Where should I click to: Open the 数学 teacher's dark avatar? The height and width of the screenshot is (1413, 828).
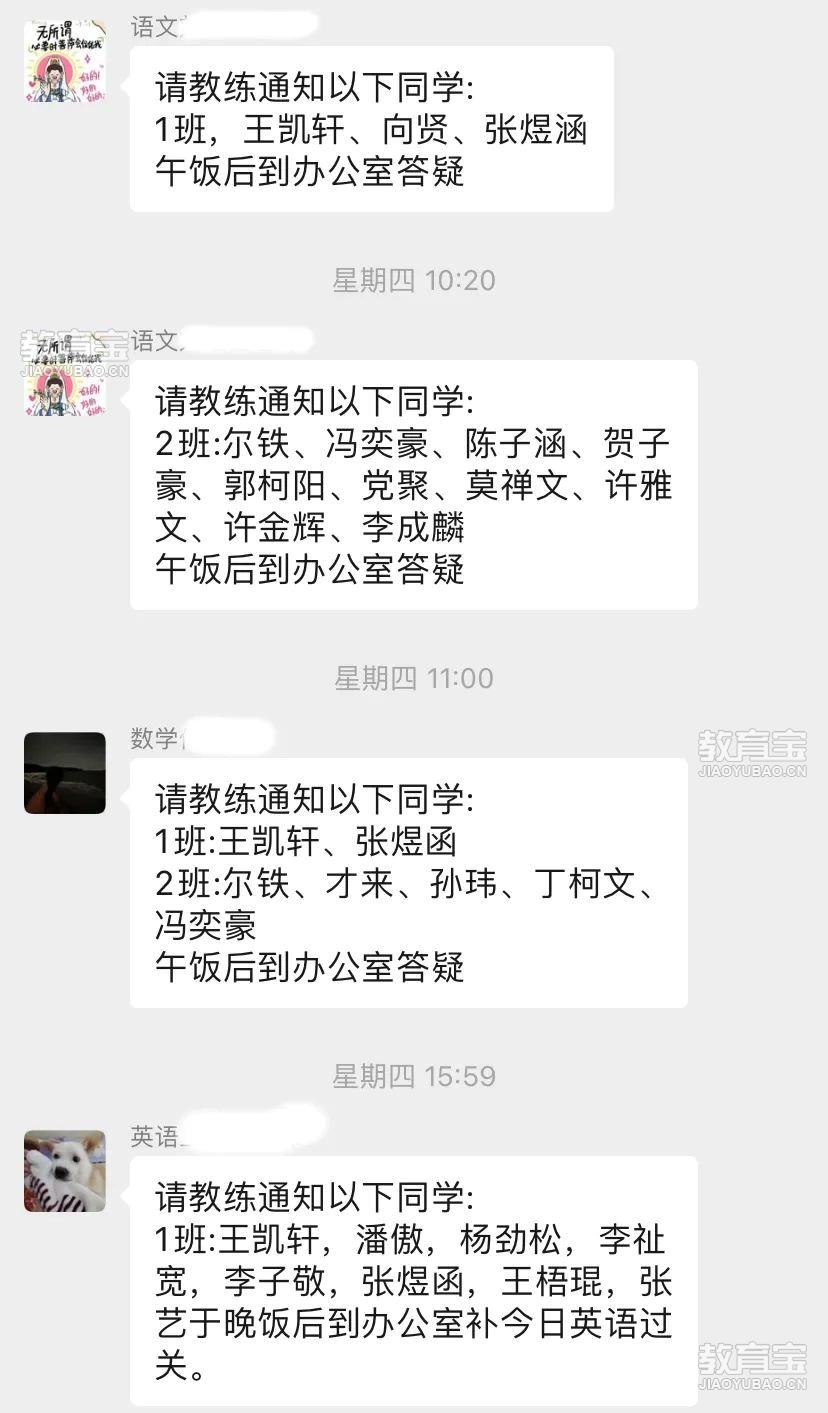[x=65, y=772]
